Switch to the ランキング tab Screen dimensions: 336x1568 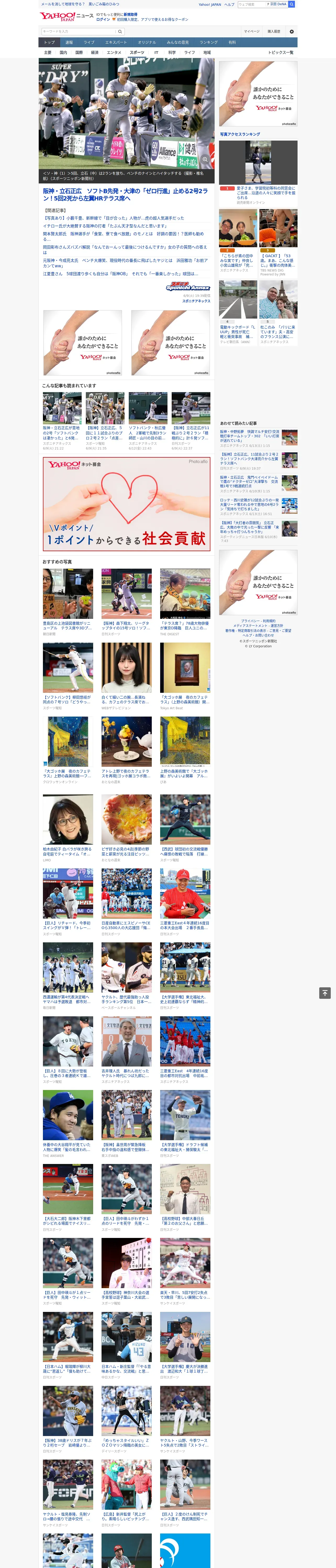coord(209,43)
